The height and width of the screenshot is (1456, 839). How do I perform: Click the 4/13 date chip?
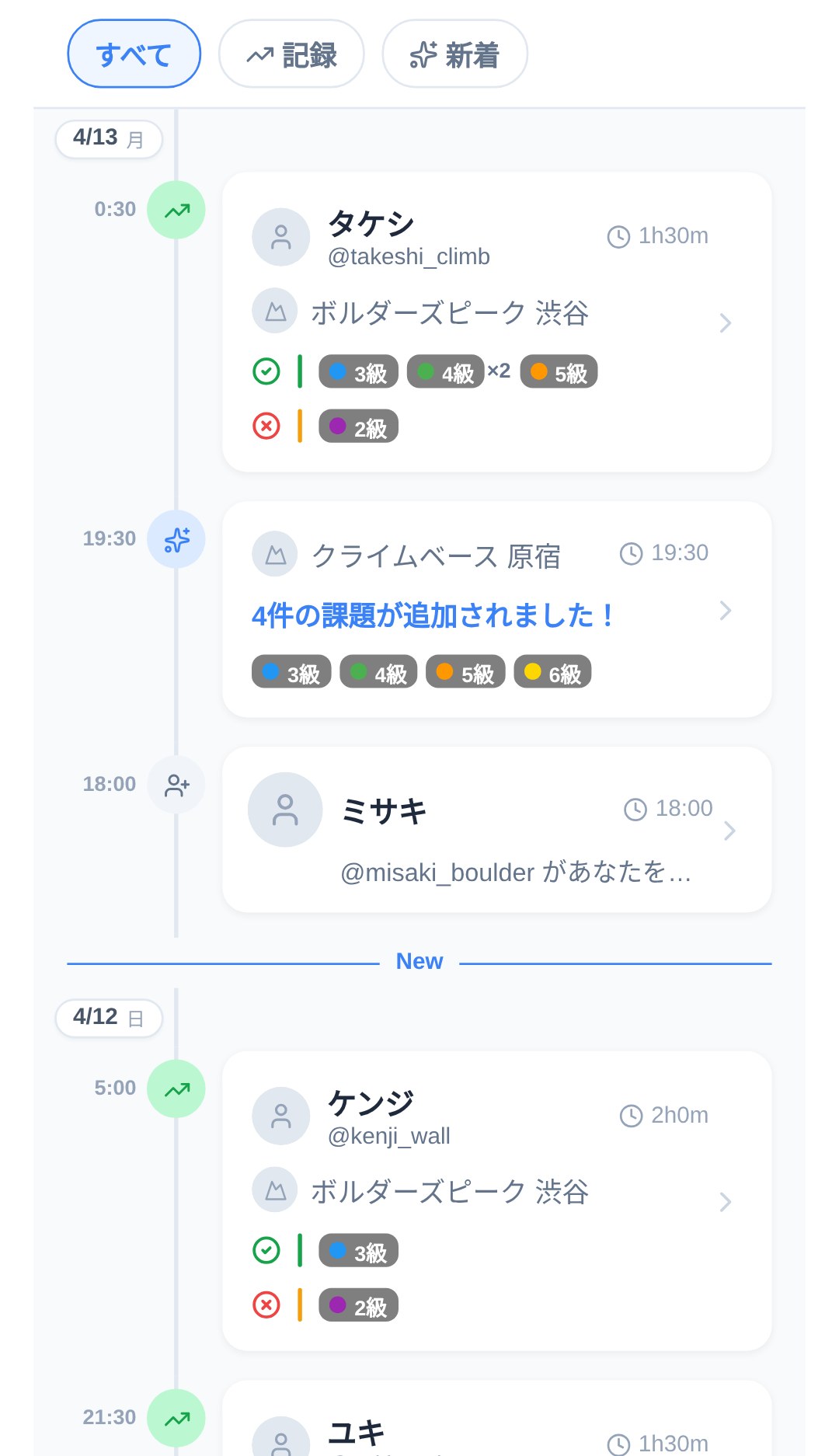(x=108, y=138)
